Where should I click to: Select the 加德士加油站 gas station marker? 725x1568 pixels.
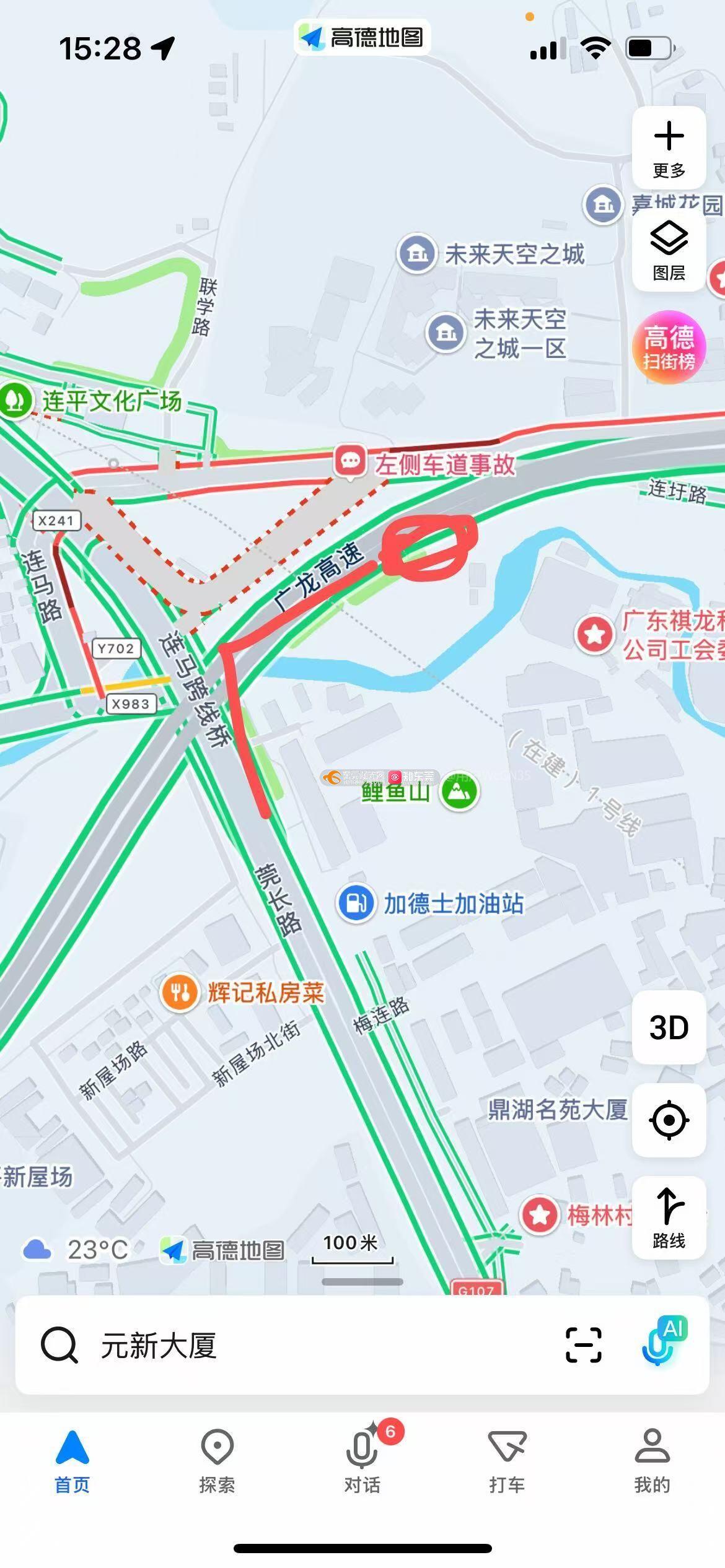coord(356,903)
